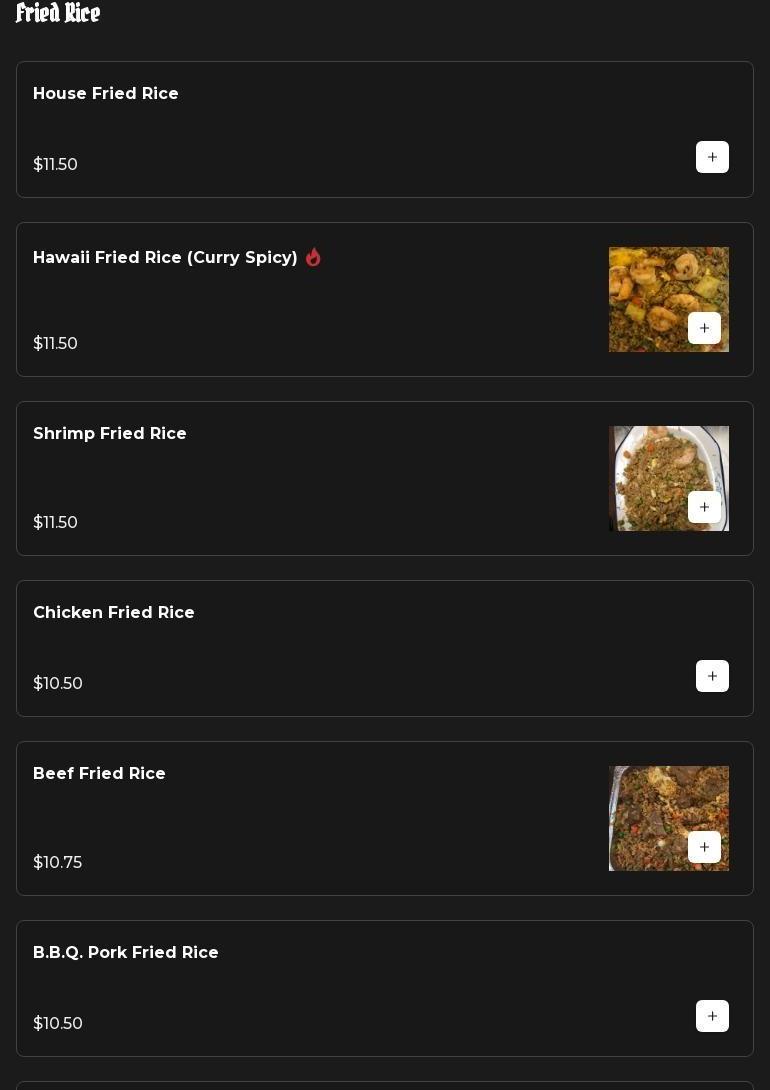Open the Chicken Fried Rice item card

click(x=114, y=613)
